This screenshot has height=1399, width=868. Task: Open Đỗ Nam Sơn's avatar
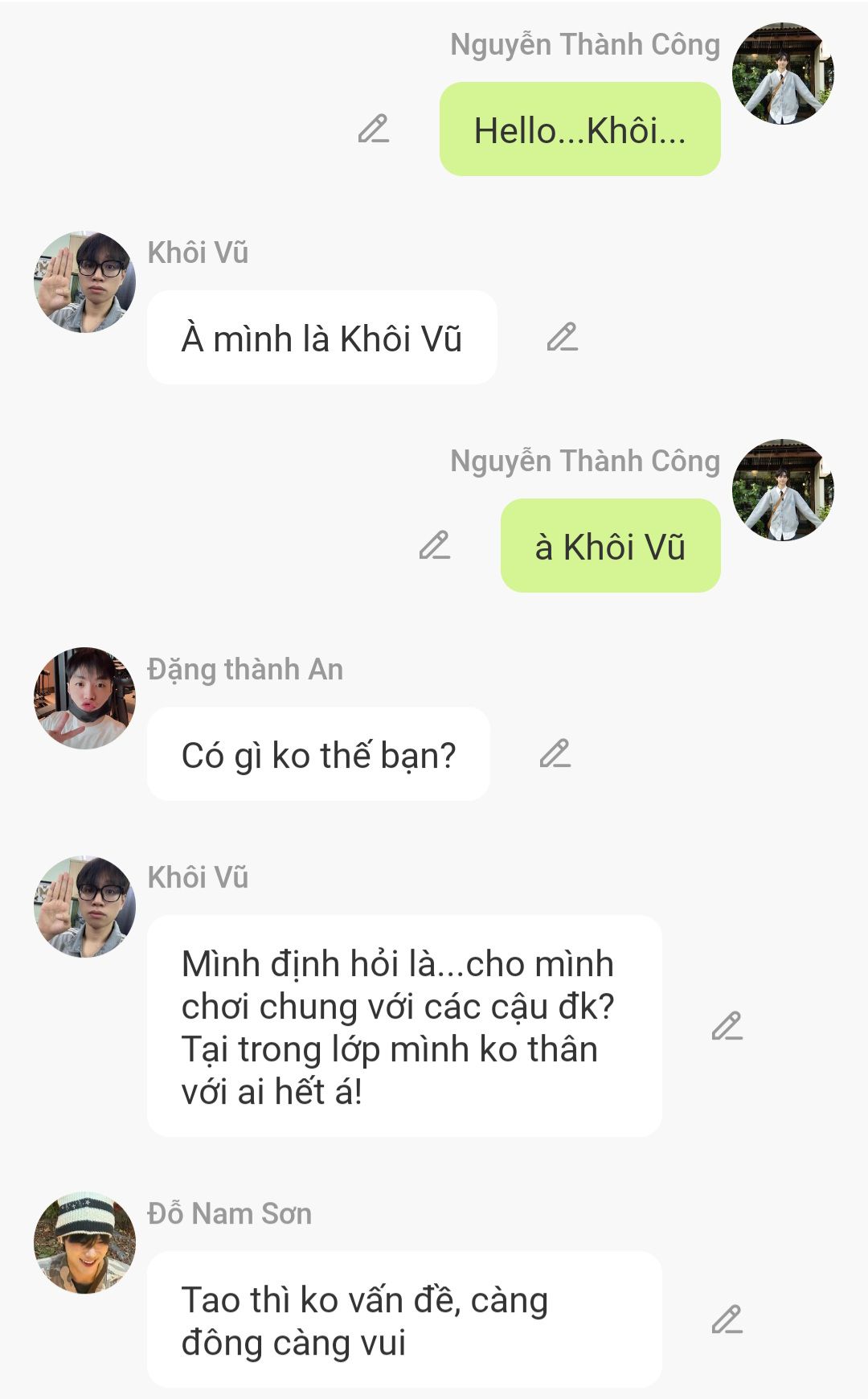(84, 1242)
